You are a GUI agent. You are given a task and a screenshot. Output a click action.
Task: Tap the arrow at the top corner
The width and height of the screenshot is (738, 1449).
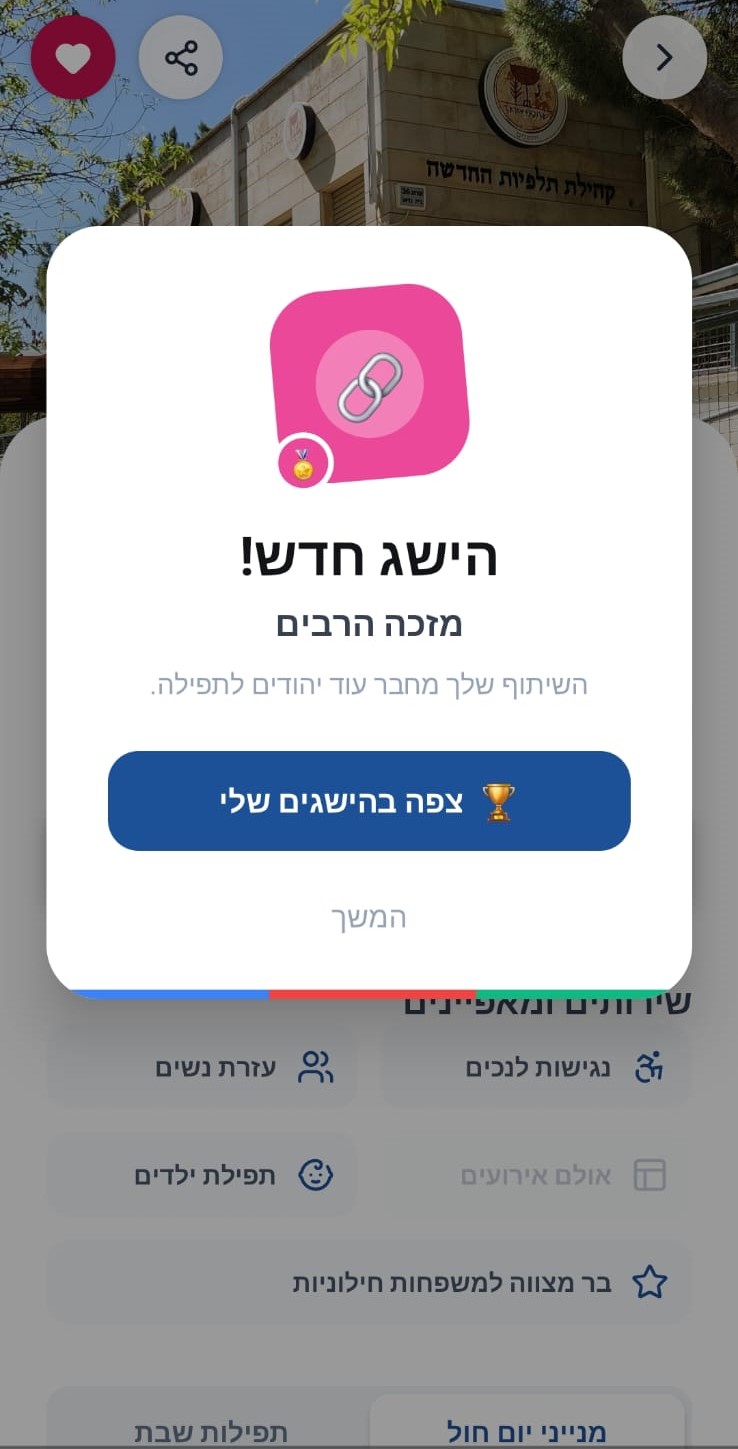tap(664, 58)
